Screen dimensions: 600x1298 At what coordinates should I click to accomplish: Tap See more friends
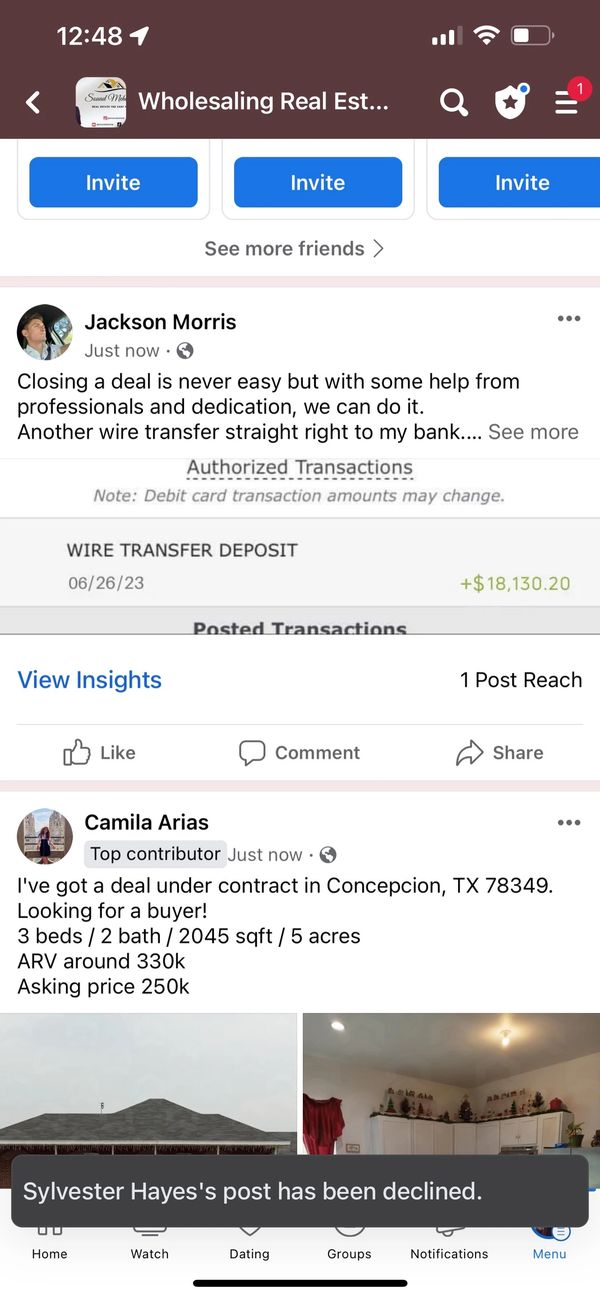point(294,248)
